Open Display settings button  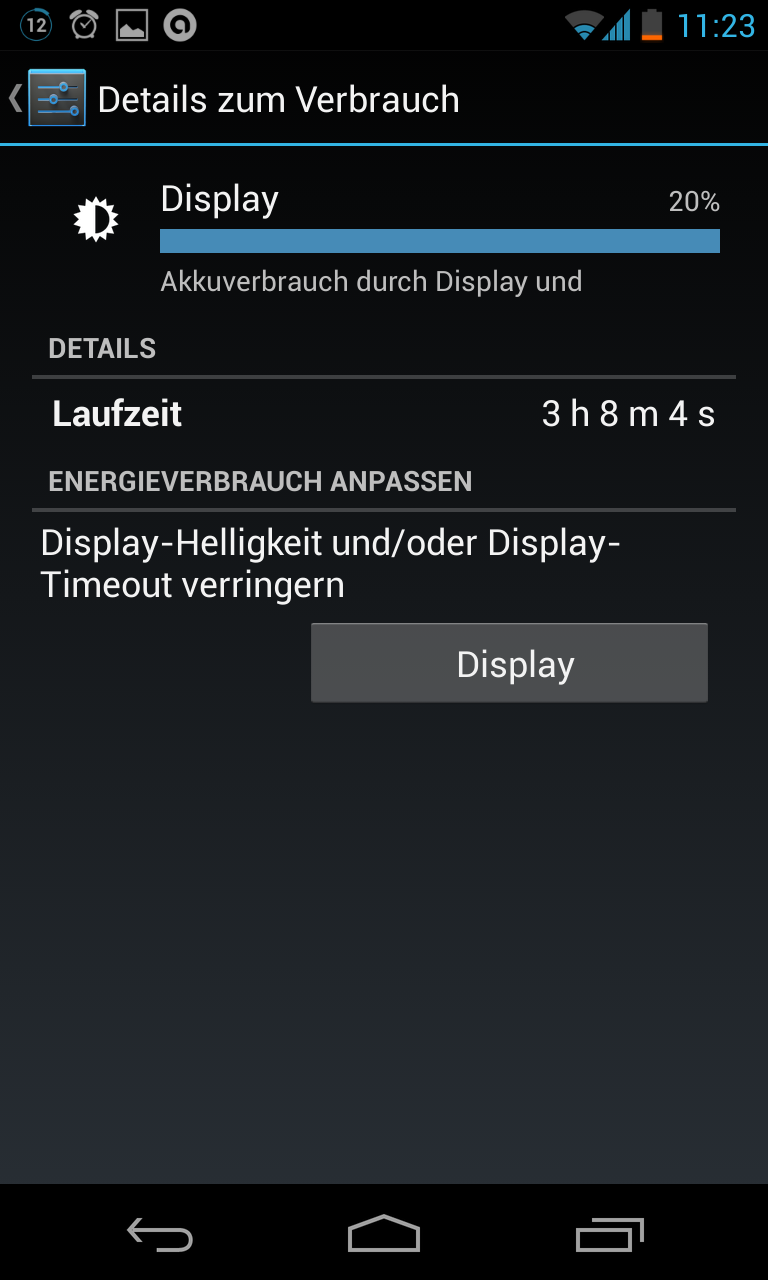click(509, 663)
